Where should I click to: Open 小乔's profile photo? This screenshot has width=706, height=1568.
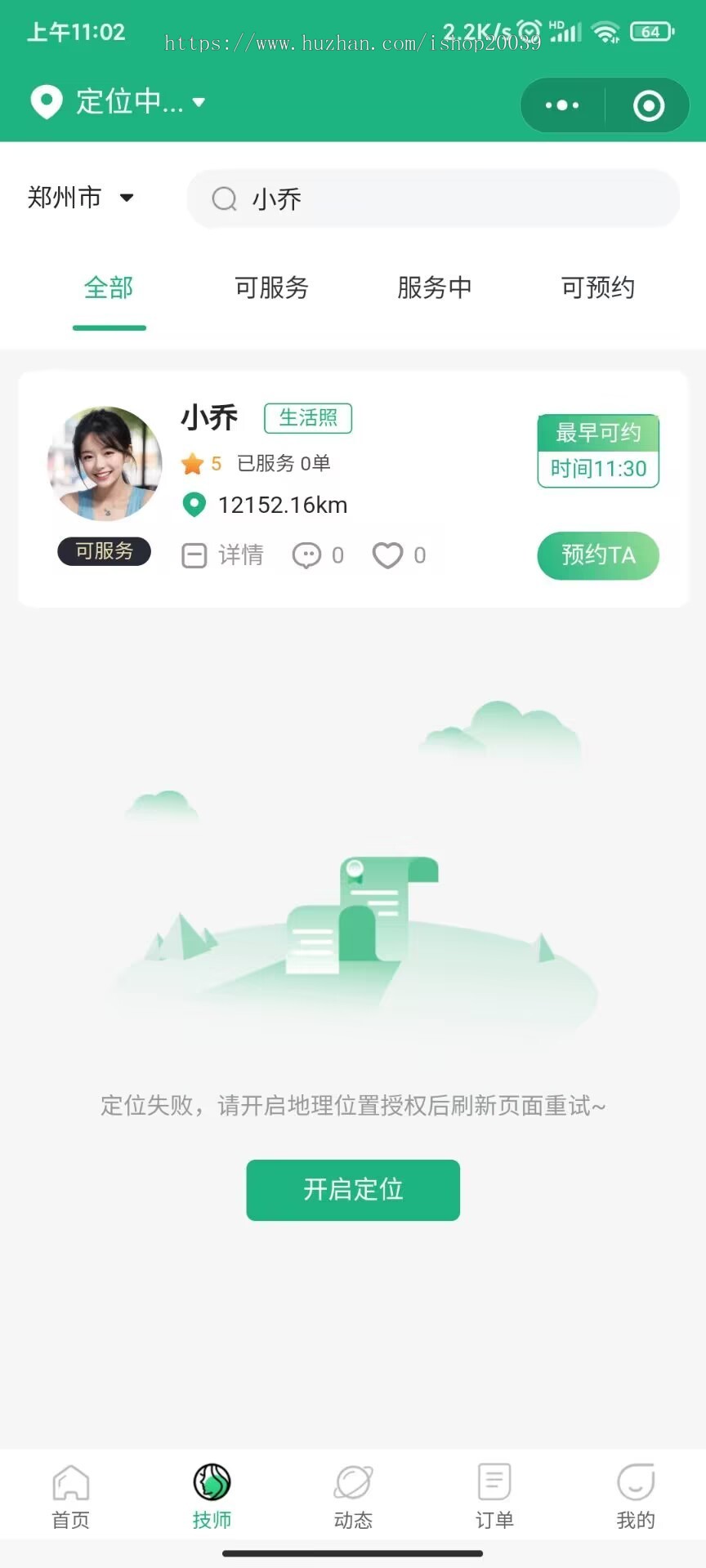pyautogui.click(x=105, y=463)
